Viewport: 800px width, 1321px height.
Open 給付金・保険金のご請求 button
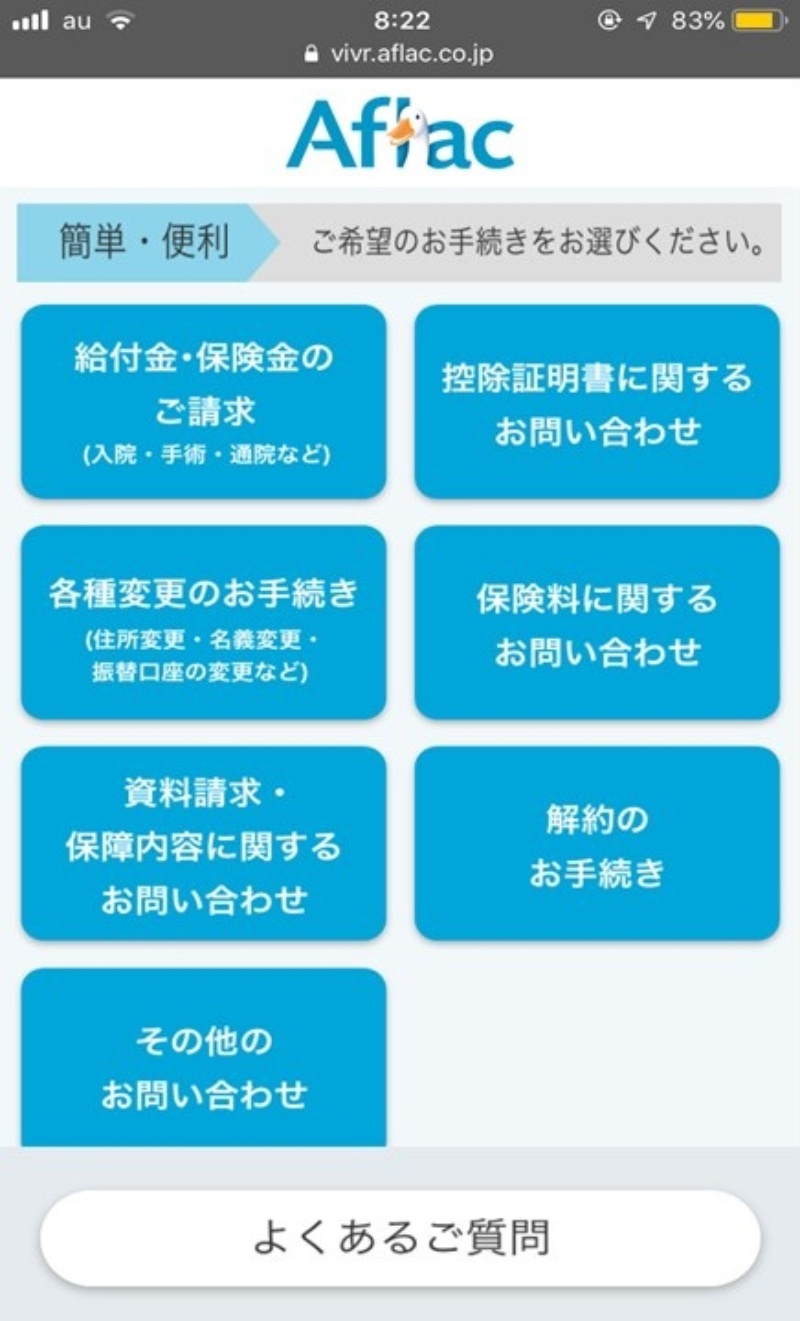pyautogui.click(x=203, y=402)
